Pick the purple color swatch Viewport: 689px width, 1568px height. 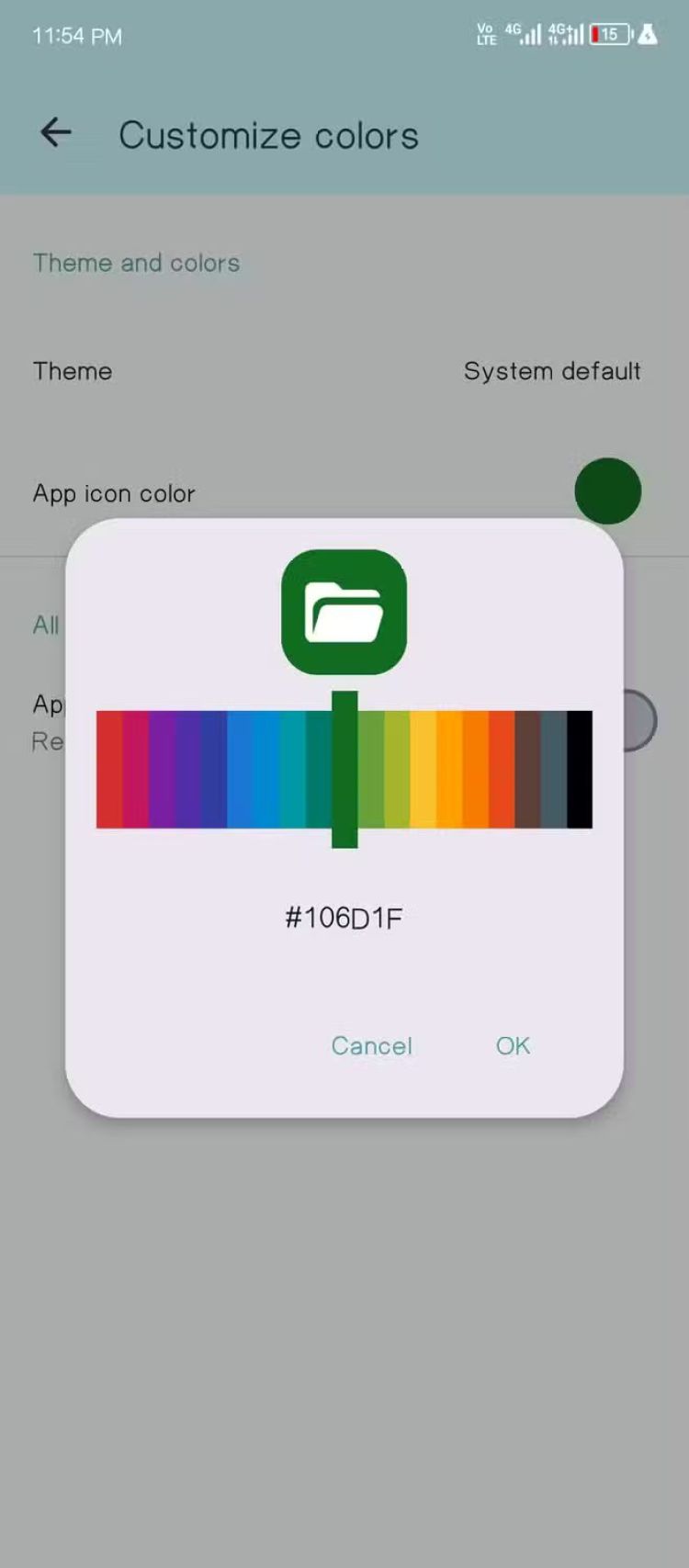(162, 769)
